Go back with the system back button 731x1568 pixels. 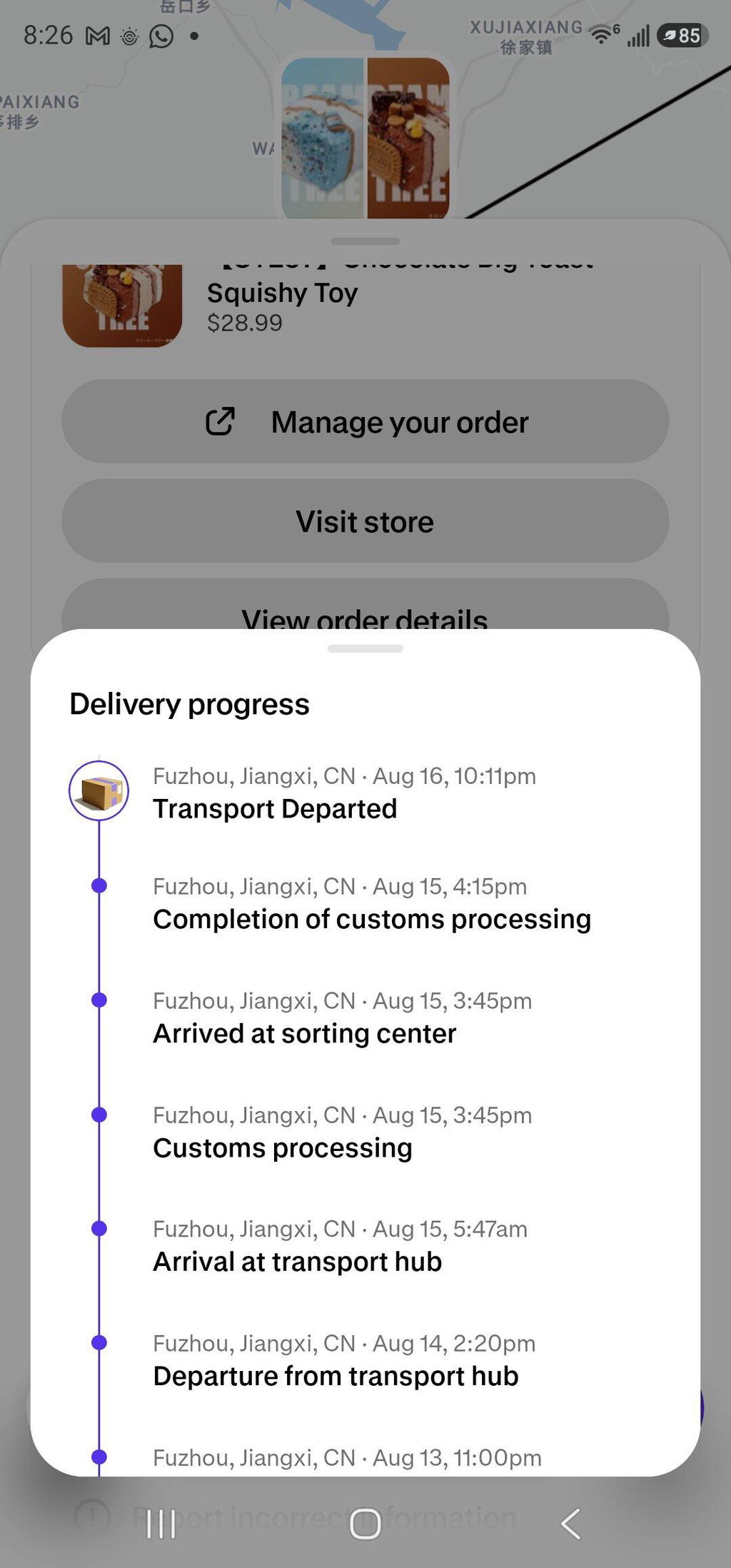pos(570,1524)
